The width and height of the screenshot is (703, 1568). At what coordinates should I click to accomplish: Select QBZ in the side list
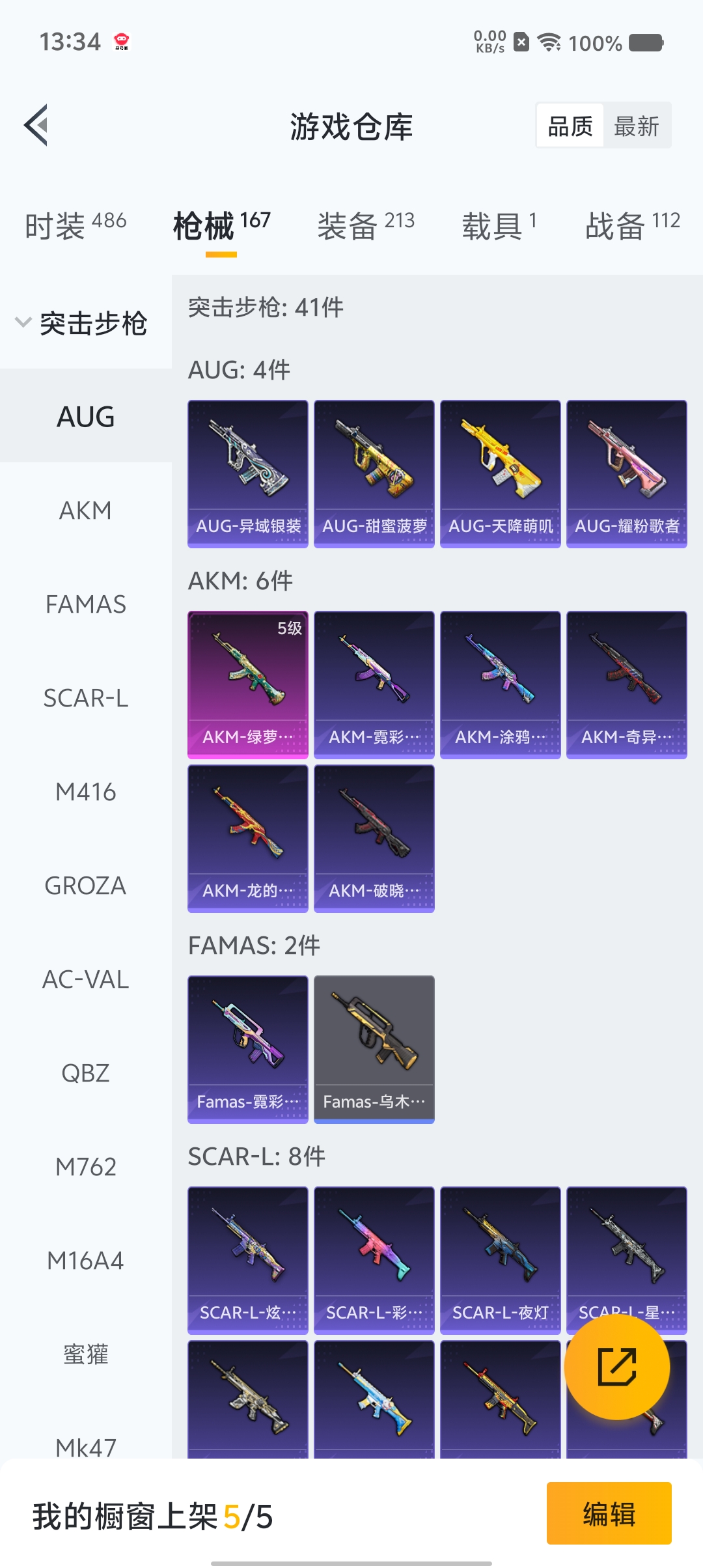(x=85, y=1073)
